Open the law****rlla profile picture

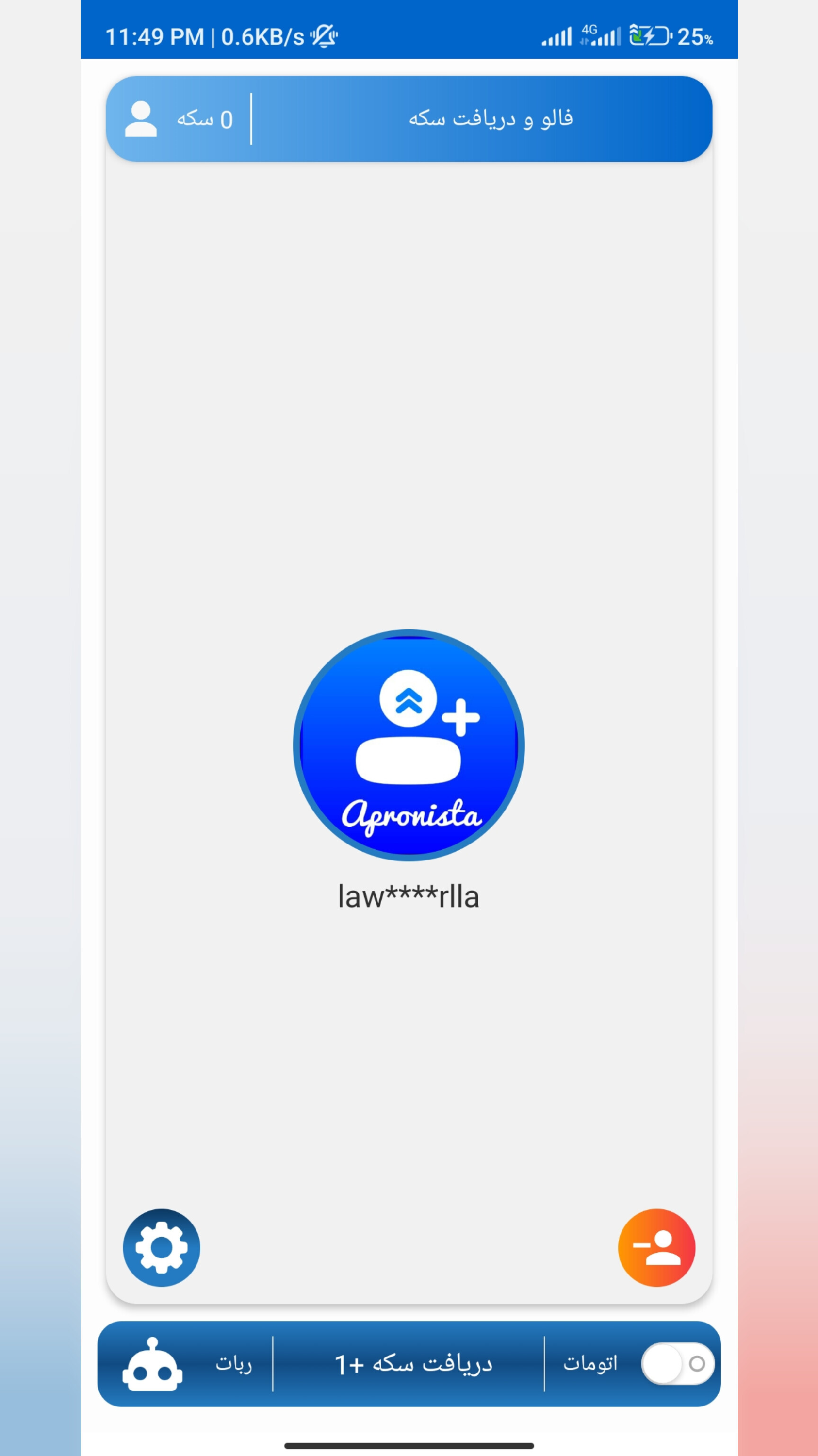click(409, 745)
